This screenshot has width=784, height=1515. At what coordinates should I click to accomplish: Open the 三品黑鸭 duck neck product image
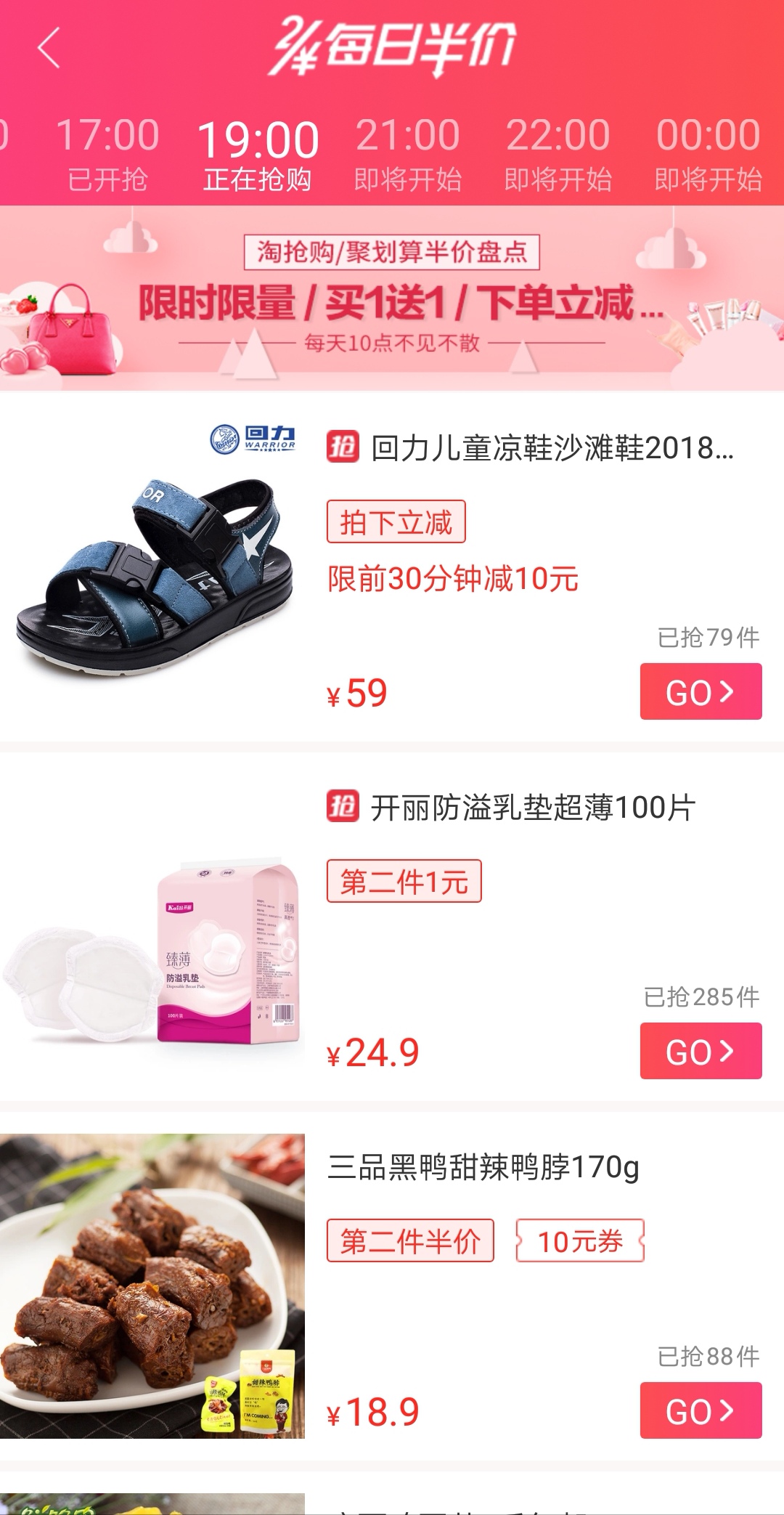152,1285
